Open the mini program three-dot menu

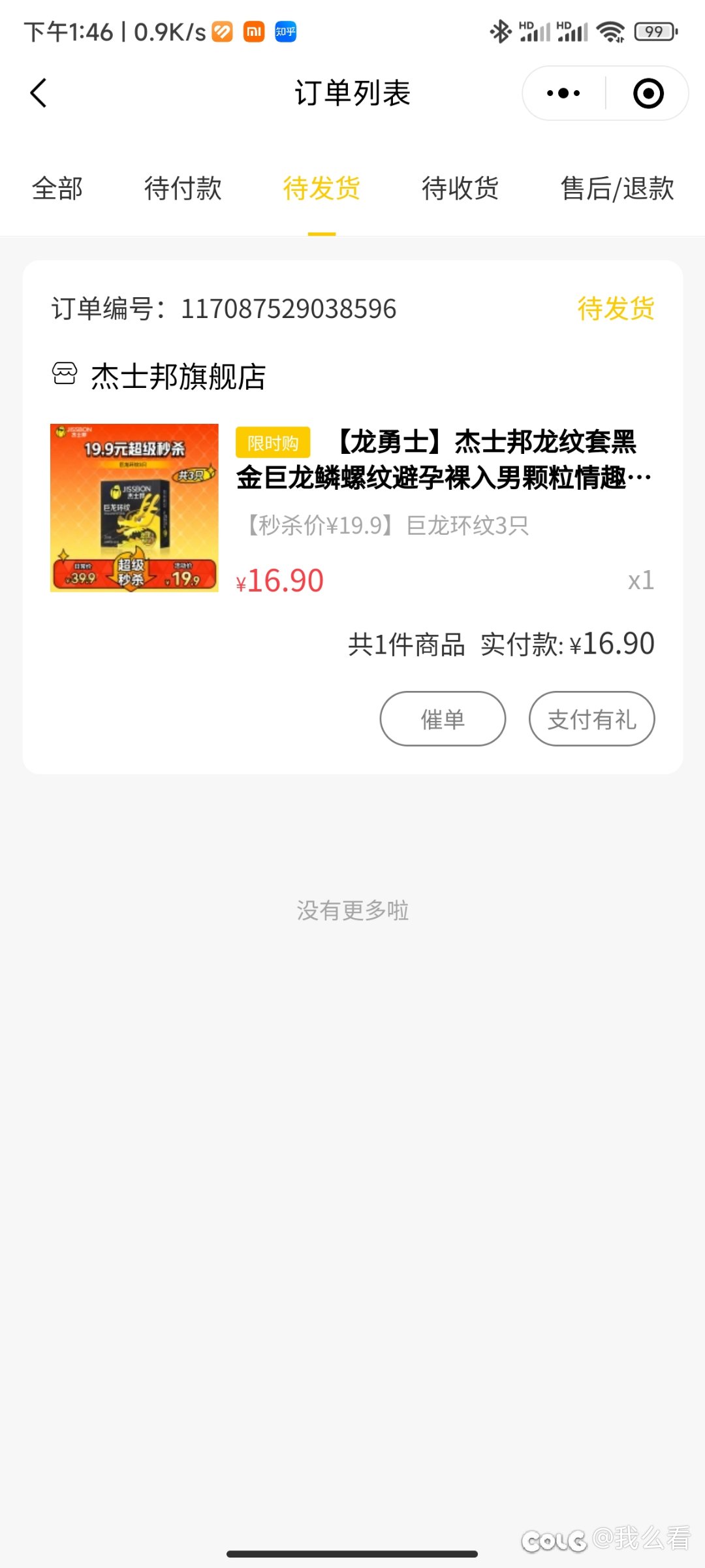[x=563, y=93]
